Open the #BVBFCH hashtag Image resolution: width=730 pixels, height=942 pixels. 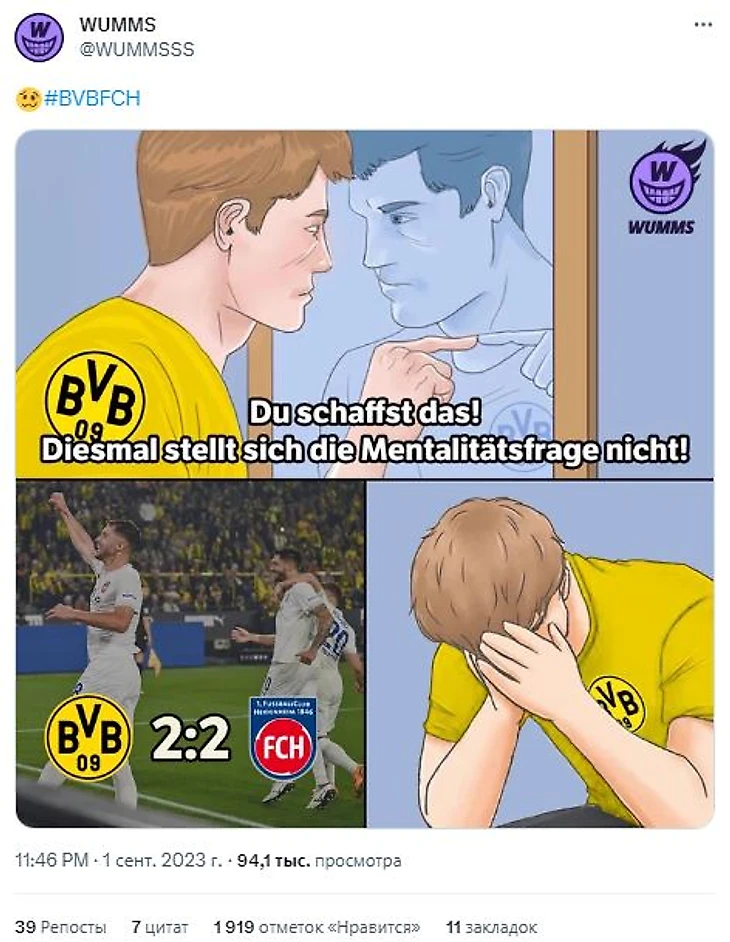click(x=91, y=98)
